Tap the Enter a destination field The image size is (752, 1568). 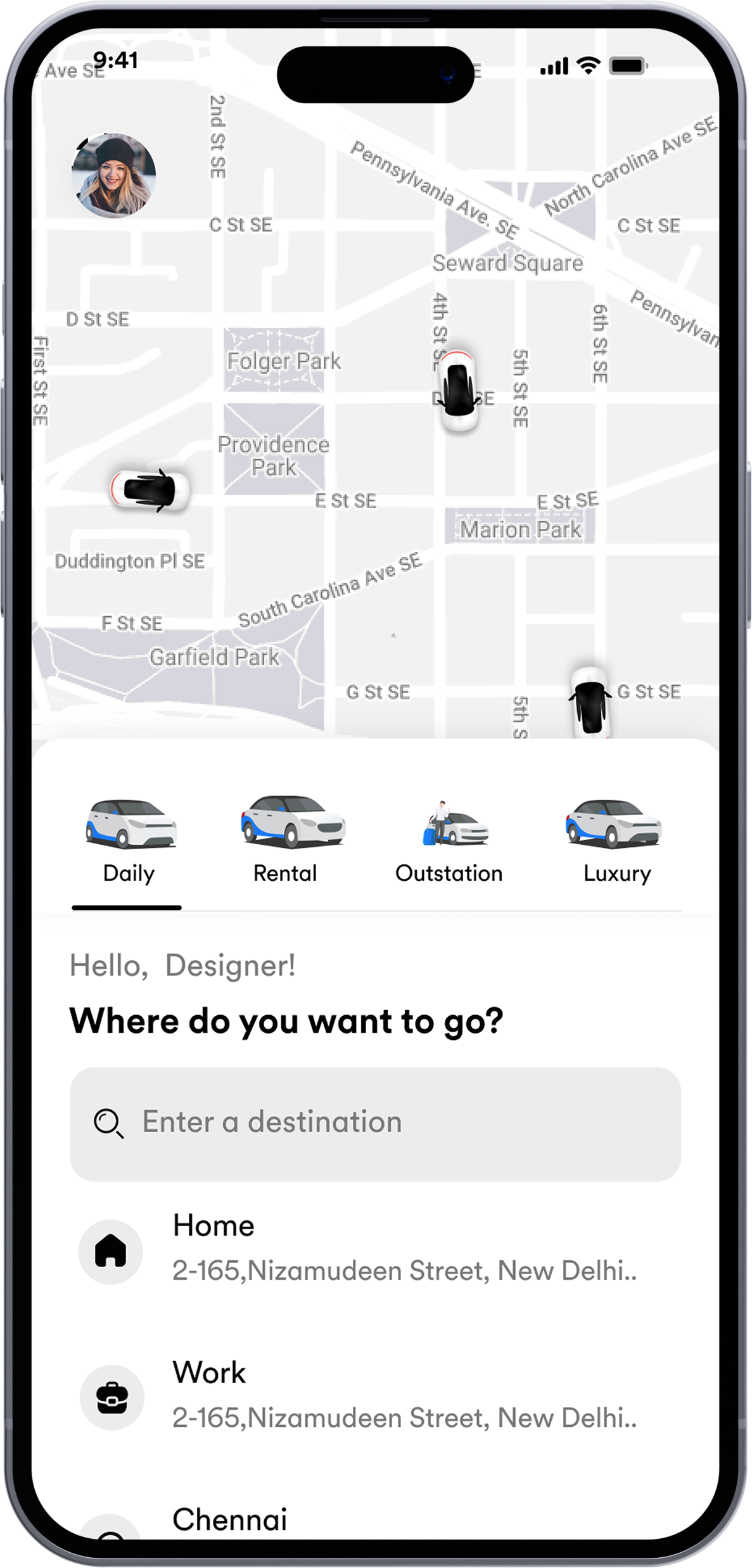tap(375, 1123)
